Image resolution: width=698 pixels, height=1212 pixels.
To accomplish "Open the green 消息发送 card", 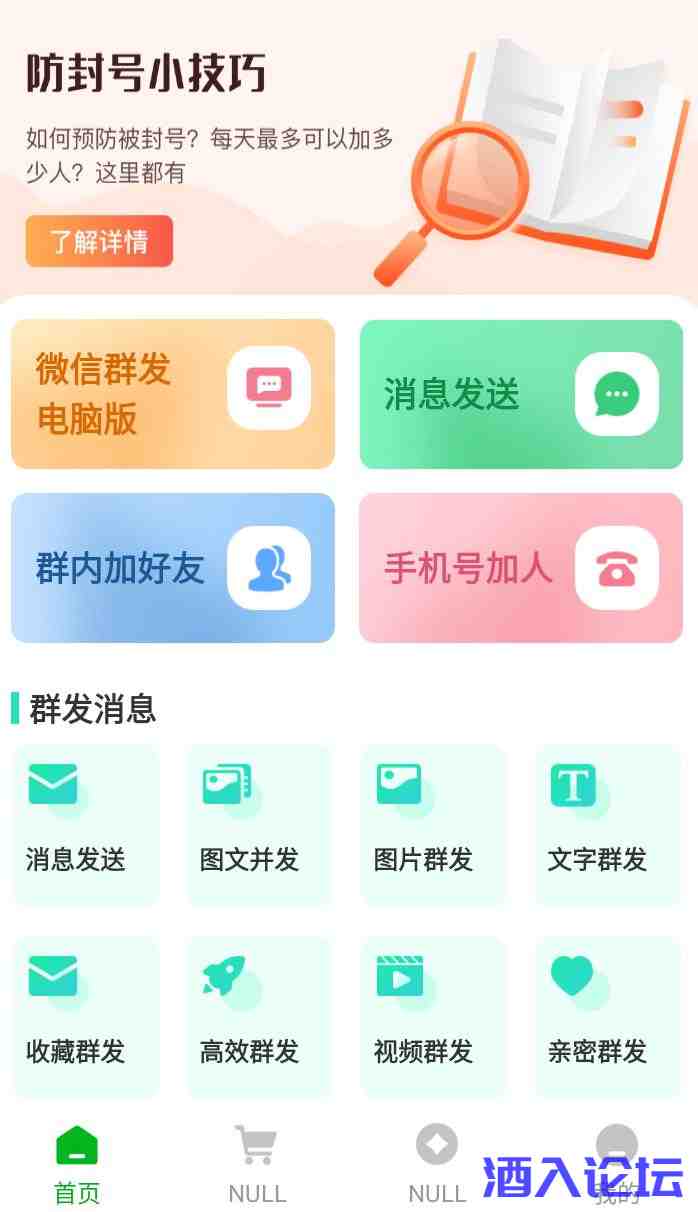I will point(520,394).
